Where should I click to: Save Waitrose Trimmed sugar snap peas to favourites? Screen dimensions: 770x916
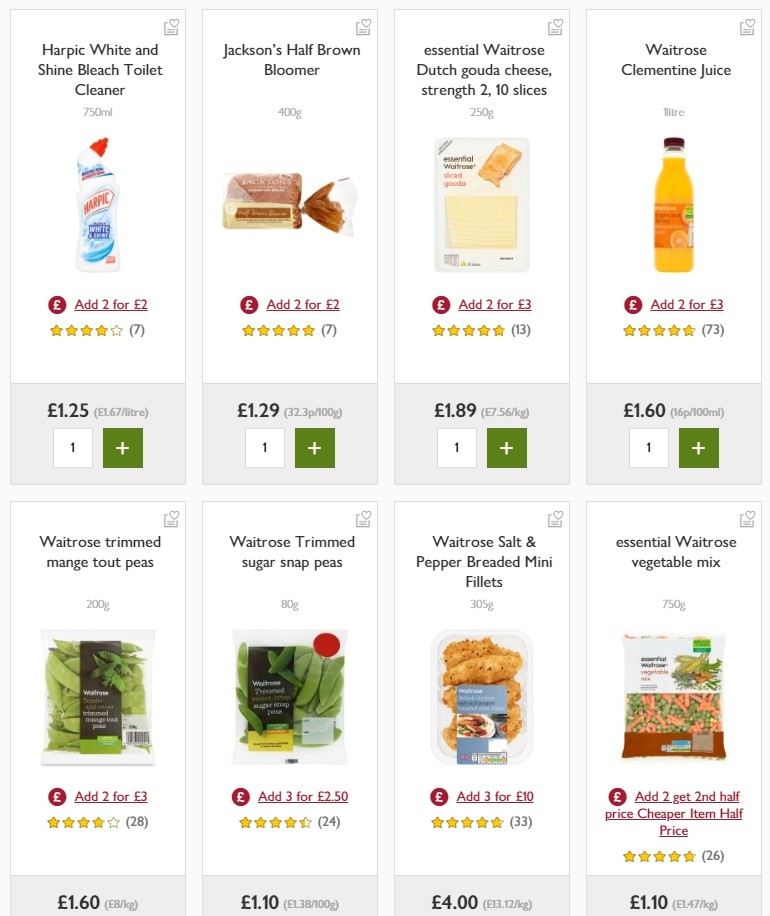click(x=363, y=519)
